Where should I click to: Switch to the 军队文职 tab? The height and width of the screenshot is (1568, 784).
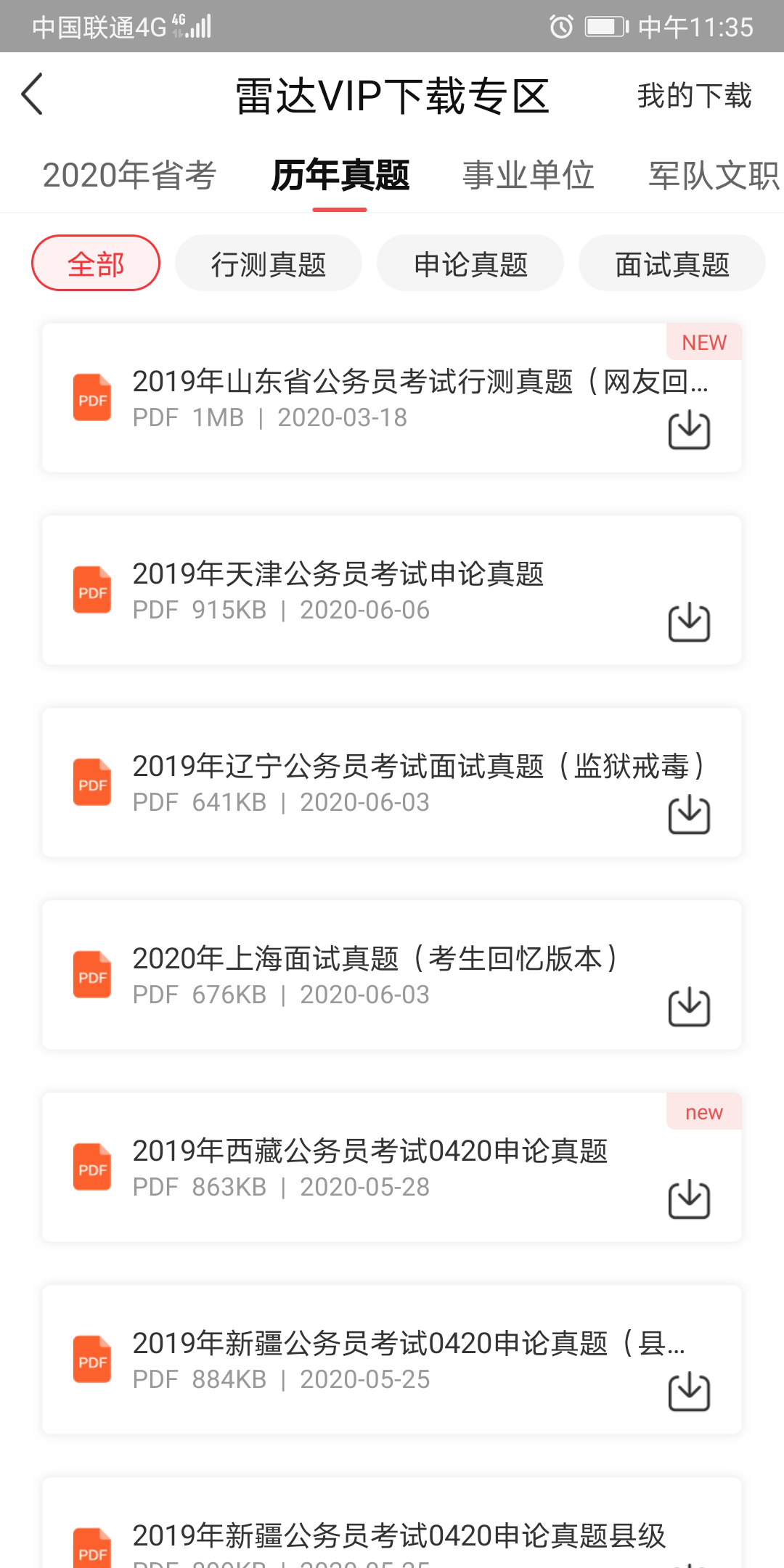pos(713,176)
